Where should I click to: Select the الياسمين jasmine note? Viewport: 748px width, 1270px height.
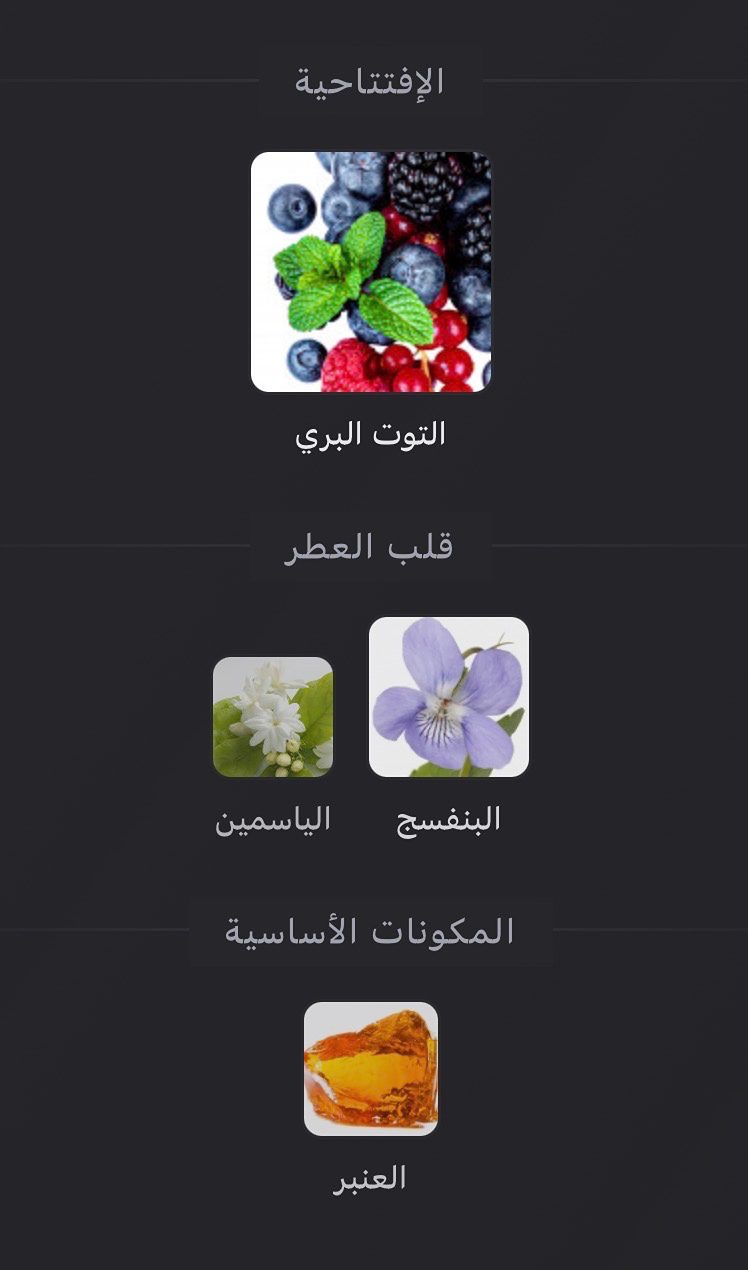point(272,716)
